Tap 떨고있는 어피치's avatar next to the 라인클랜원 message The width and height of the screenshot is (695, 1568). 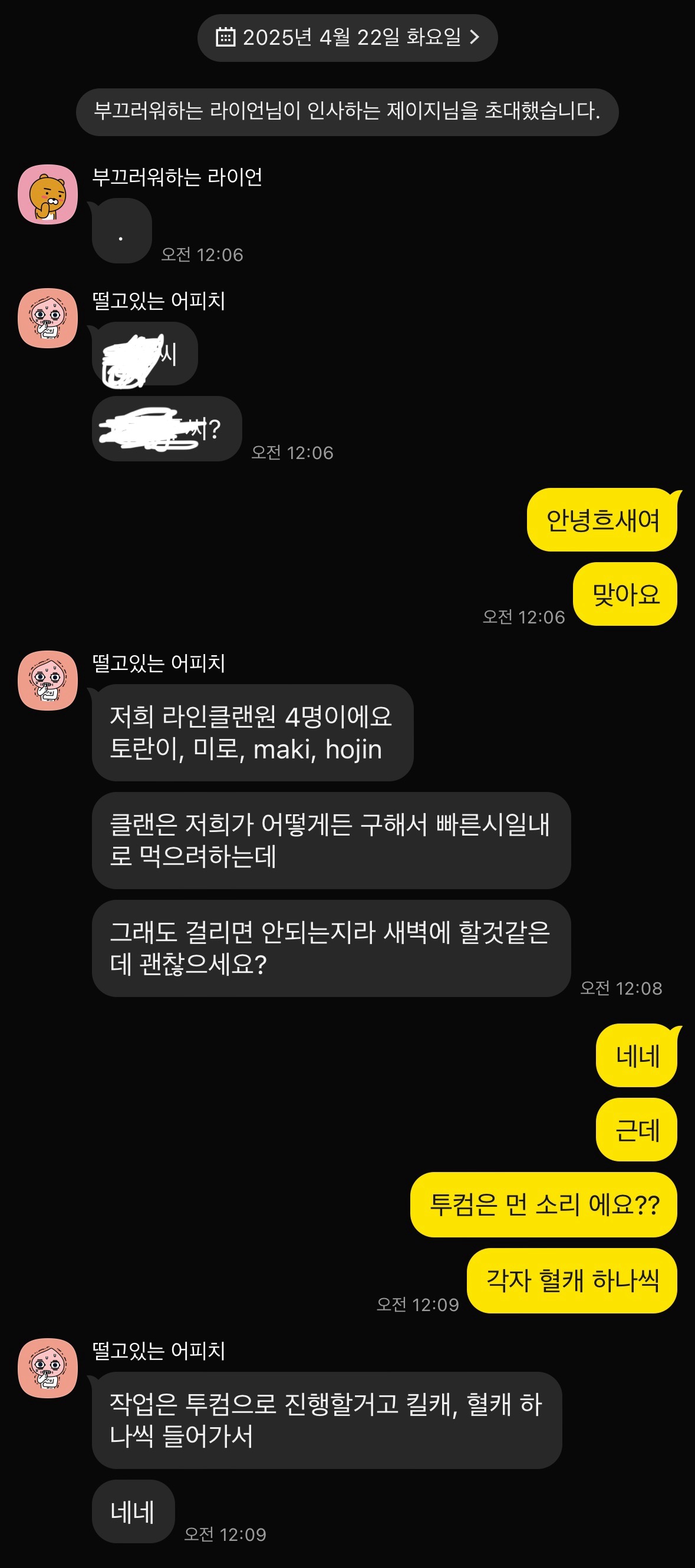pyautogui.click(x=48, y=680)
